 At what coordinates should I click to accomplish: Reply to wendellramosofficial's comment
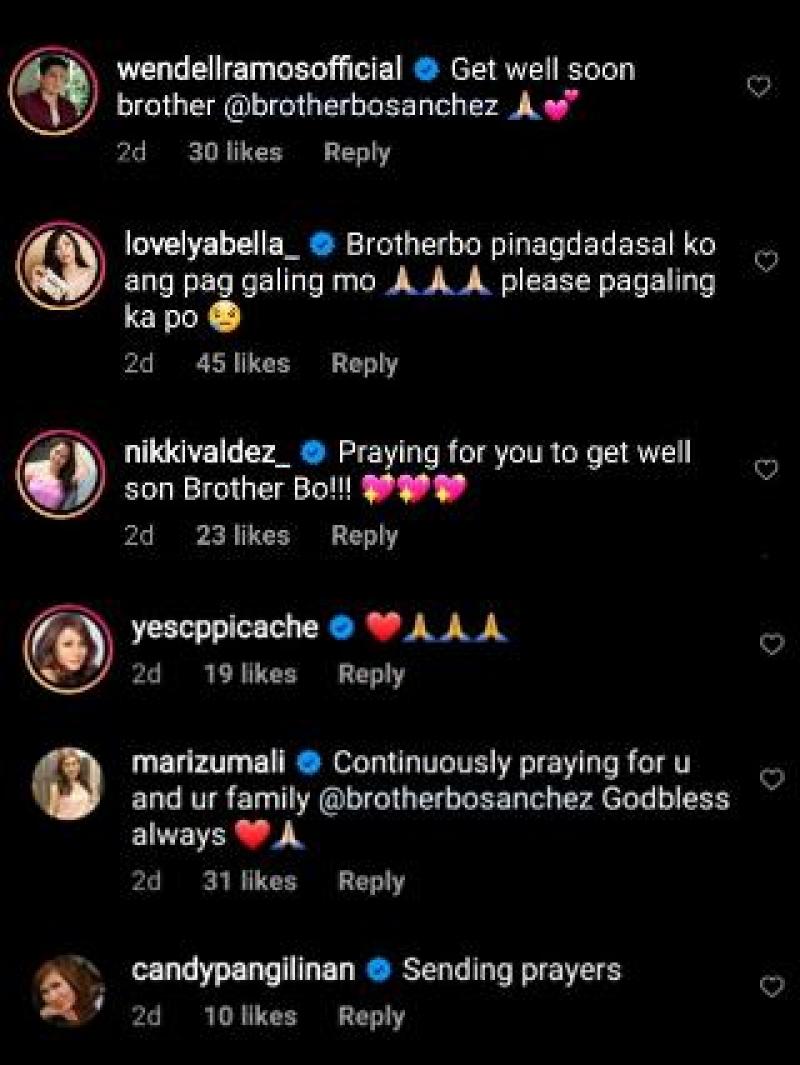356,152
